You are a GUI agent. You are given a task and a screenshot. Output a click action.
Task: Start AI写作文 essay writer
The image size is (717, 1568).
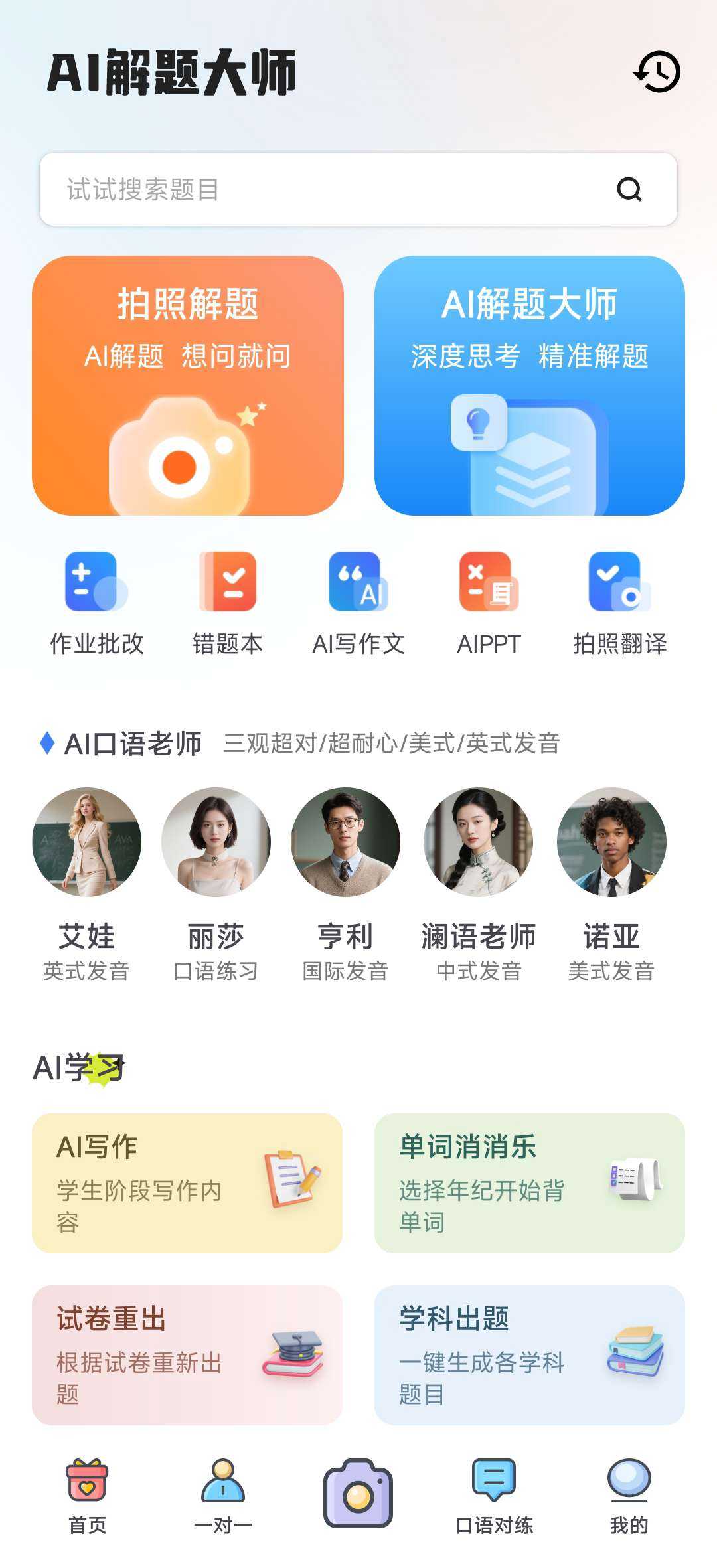coord(358,602)
